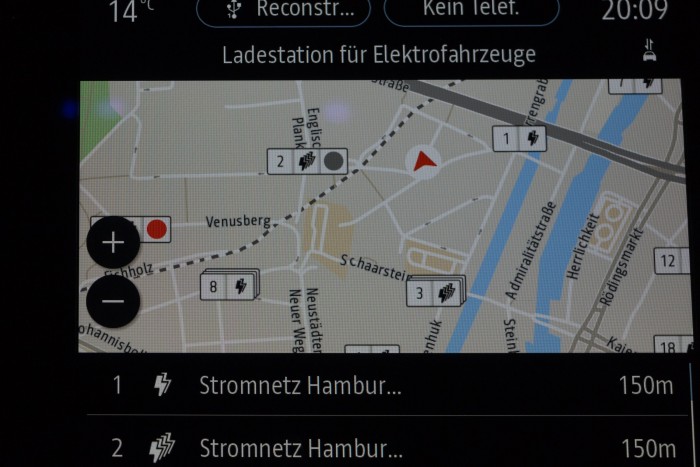Open the Reconstr... USB media source

click(x=283, y=10)
